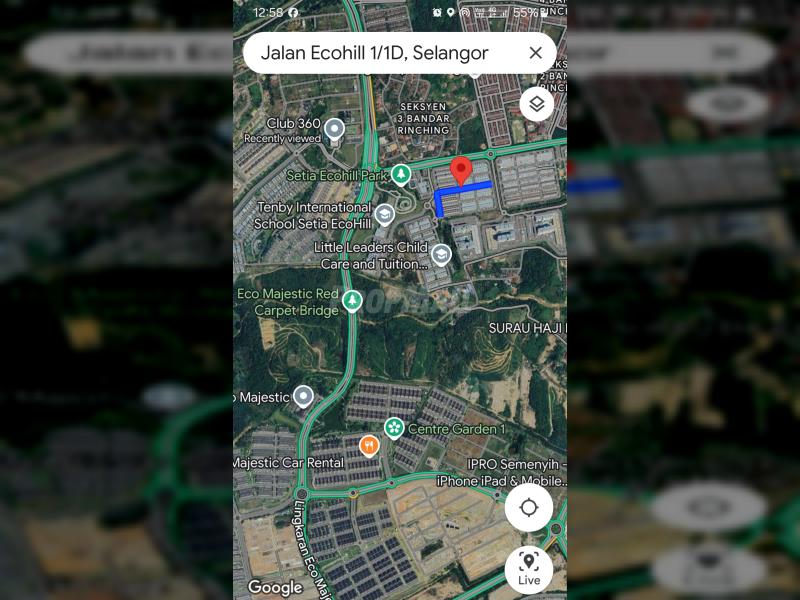This screenshot has height=600, width=800.
Task: Select the Eco Majestic place marker
Action: coord(303,397)
